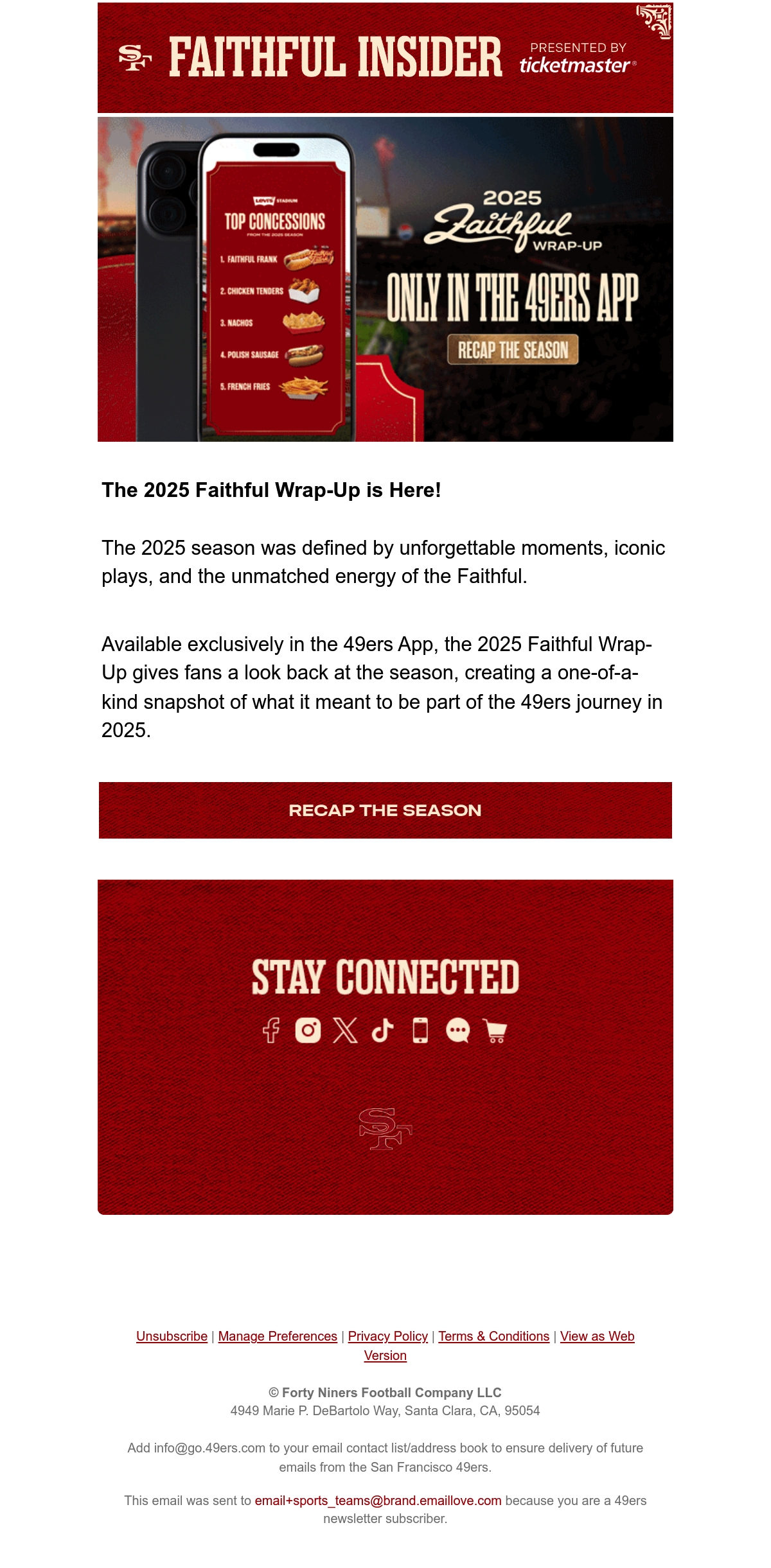Open the shopping cart icon

click(x=495, y=1031)
